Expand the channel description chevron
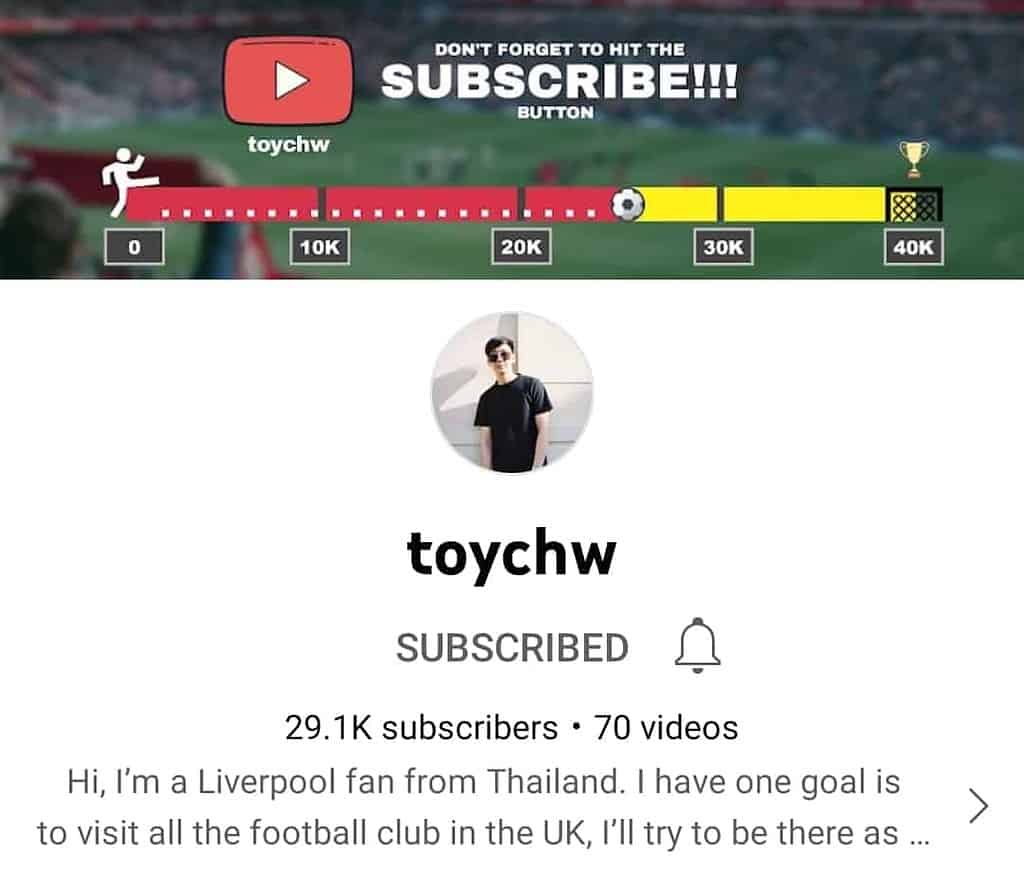Screen dimensions: 1024x871 978,806
